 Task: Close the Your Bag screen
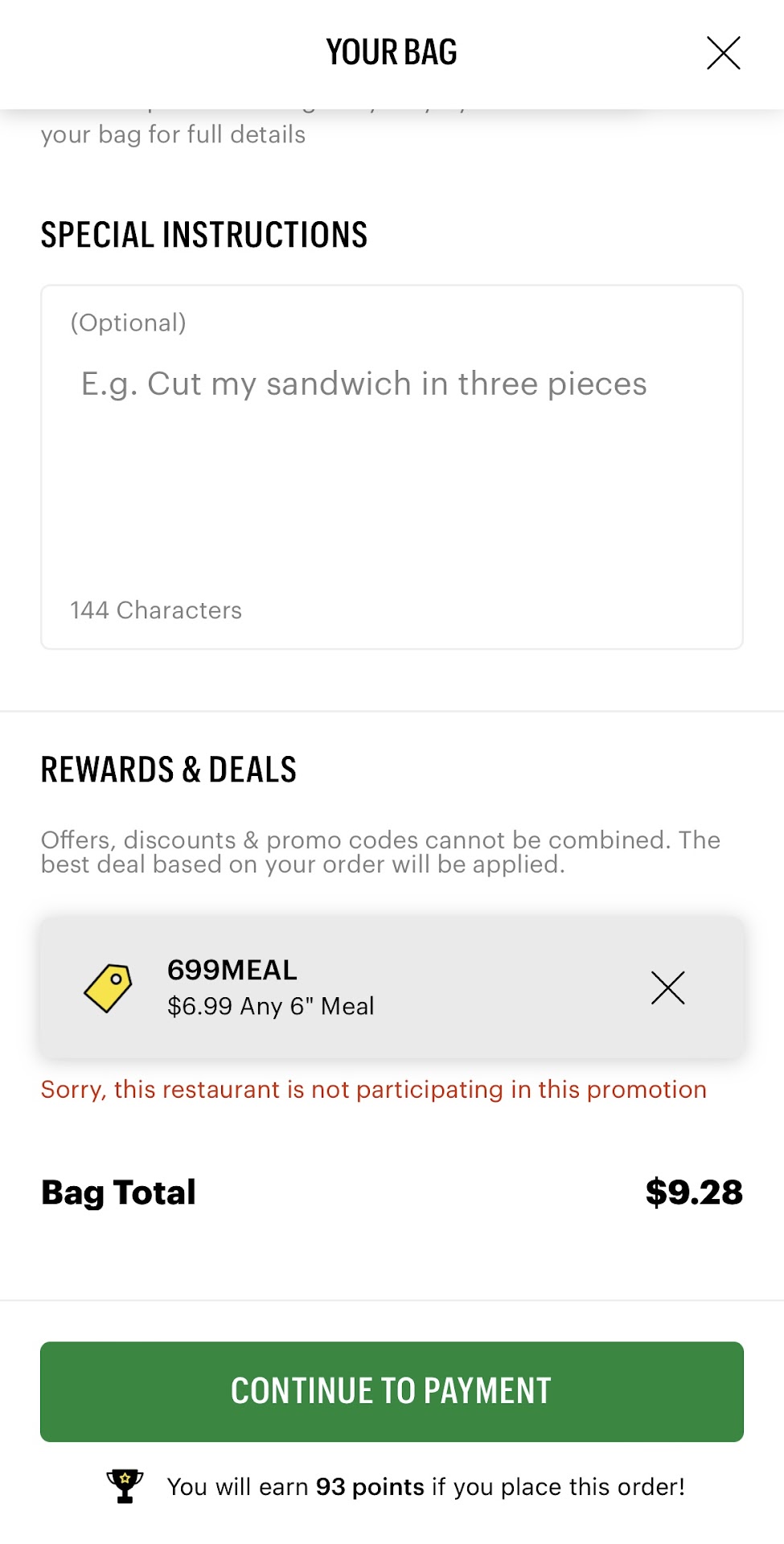point(723,53)
